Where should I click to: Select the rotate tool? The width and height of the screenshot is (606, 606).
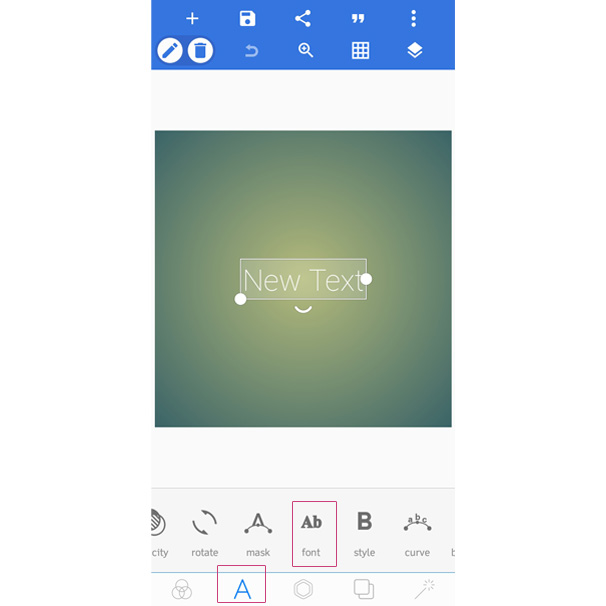[x=205, y=532]
